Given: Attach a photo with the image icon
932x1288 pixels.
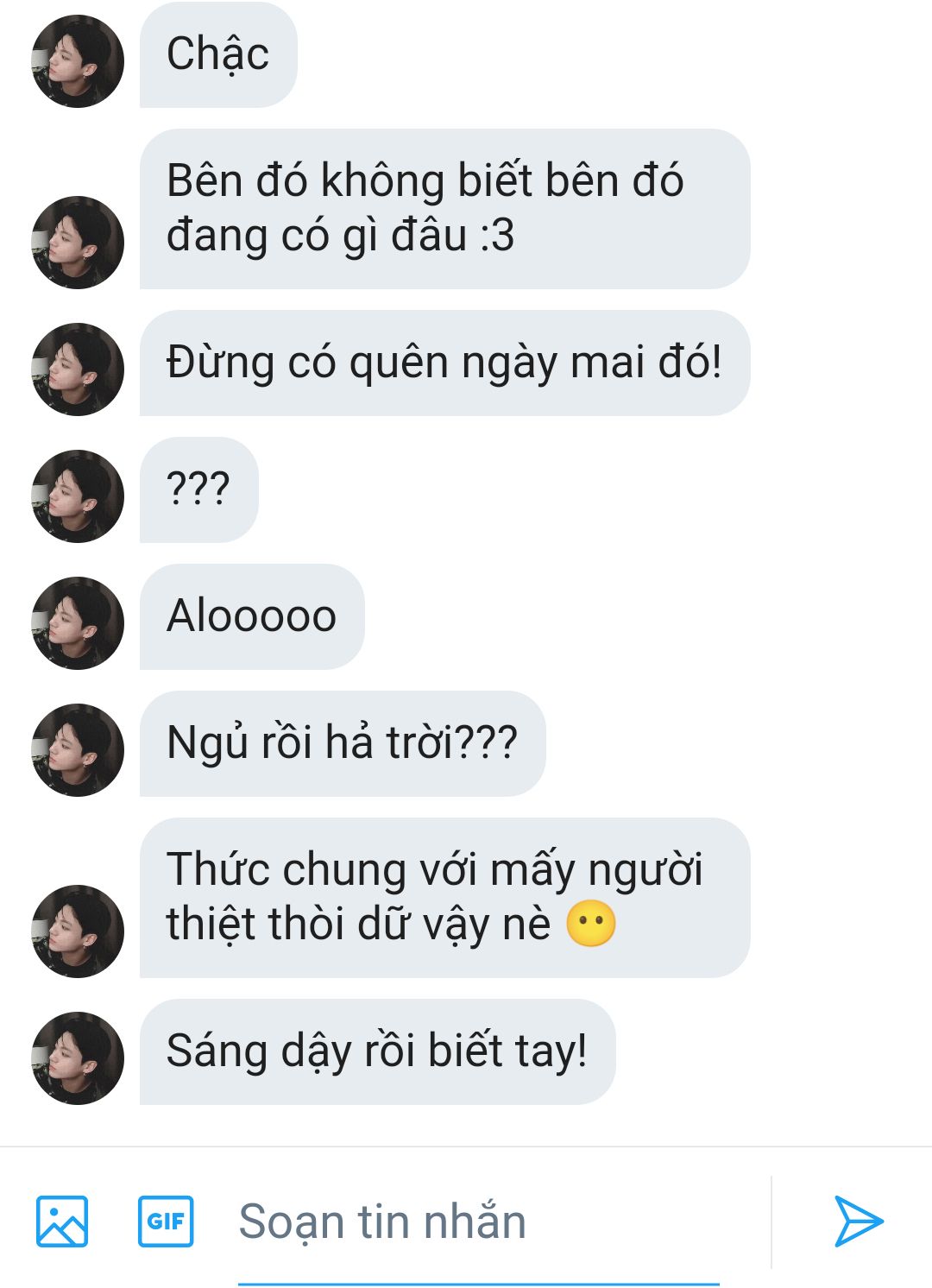Looking at the screenshot, I should pyautogui.click(x=62, y=1221).
